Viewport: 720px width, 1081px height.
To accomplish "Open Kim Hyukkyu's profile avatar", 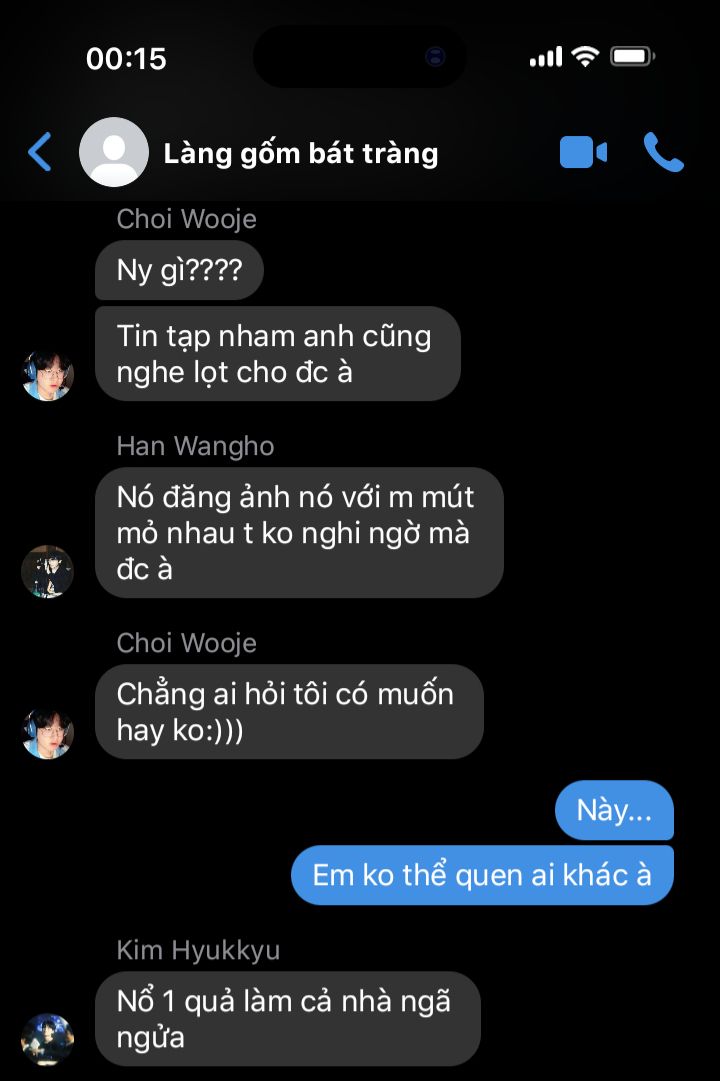I will click(47, 1039).
